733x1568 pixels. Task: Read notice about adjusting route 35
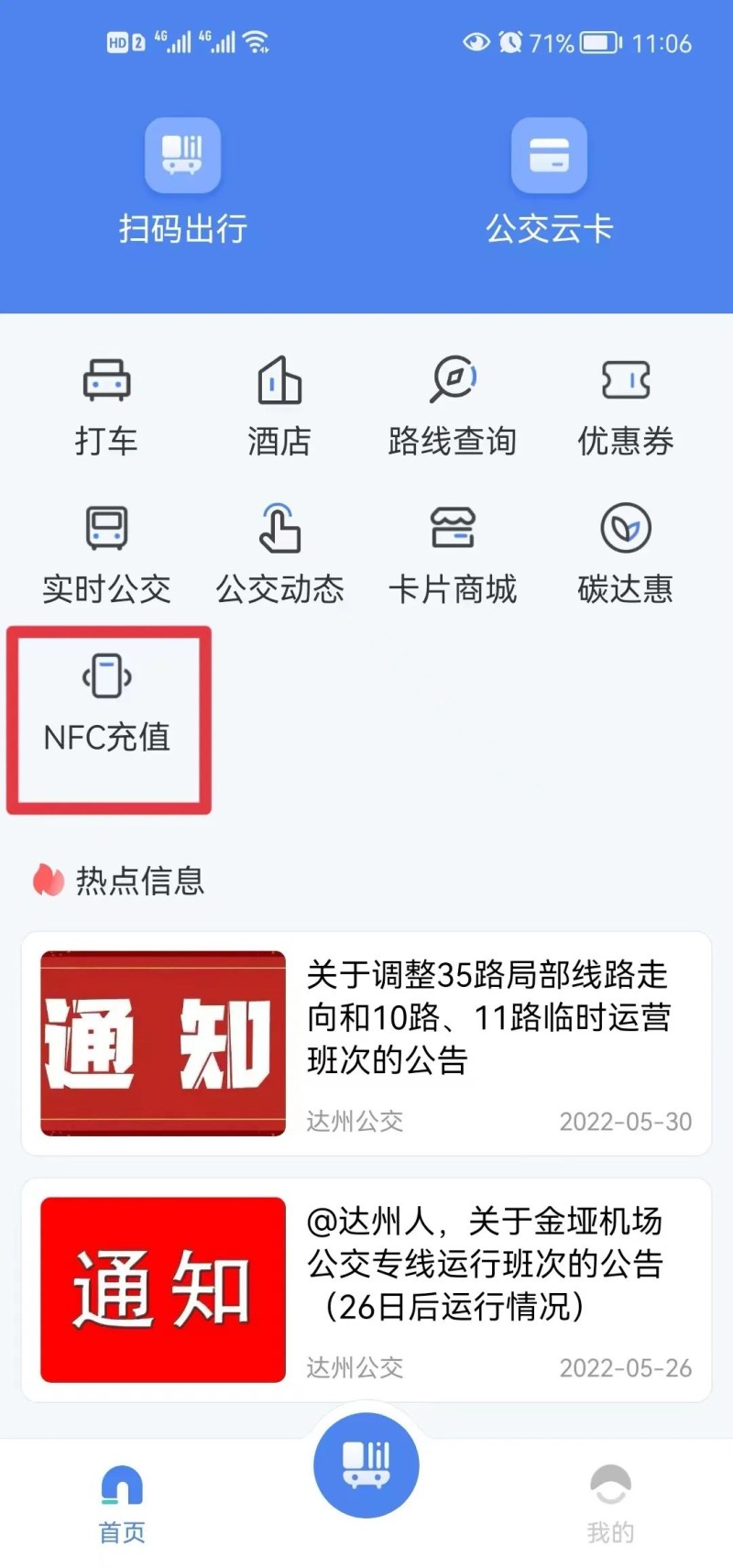366,1043
